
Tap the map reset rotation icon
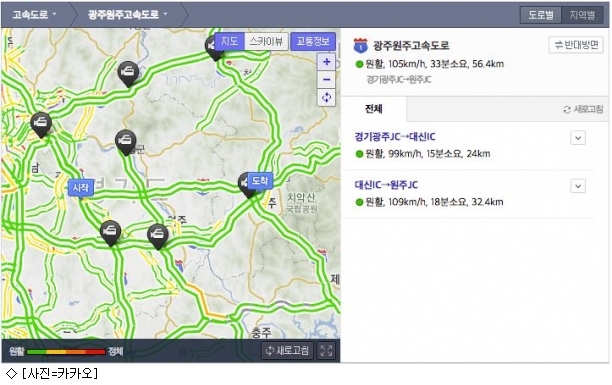click(x=327, y=97)
